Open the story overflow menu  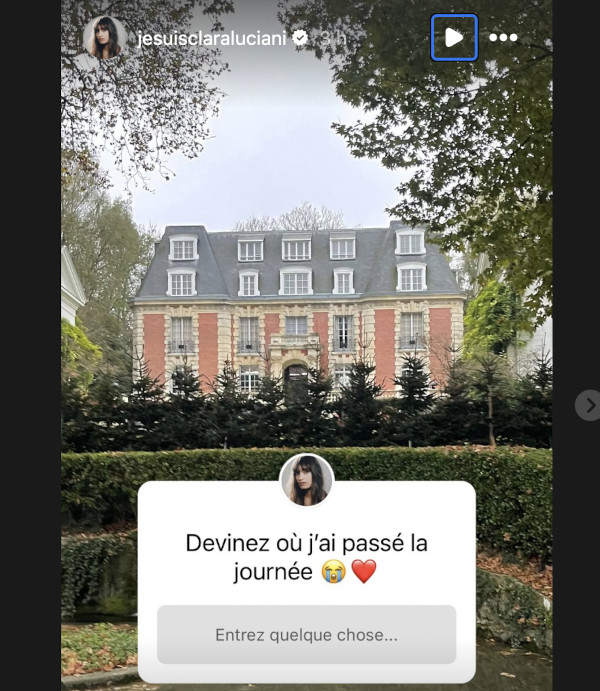pyautogui.click(x=503, y=38)
